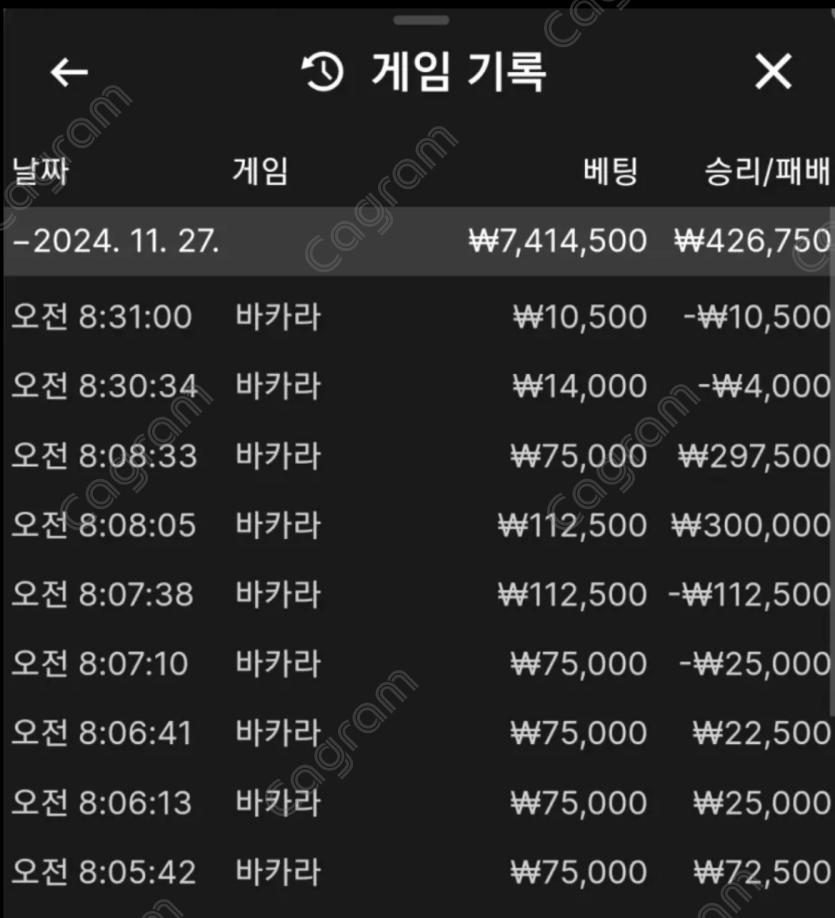The width and height of the screenshot is (835, 918).
Task: Open the 8:31:00 baccarat record
Action: point(417,317)
